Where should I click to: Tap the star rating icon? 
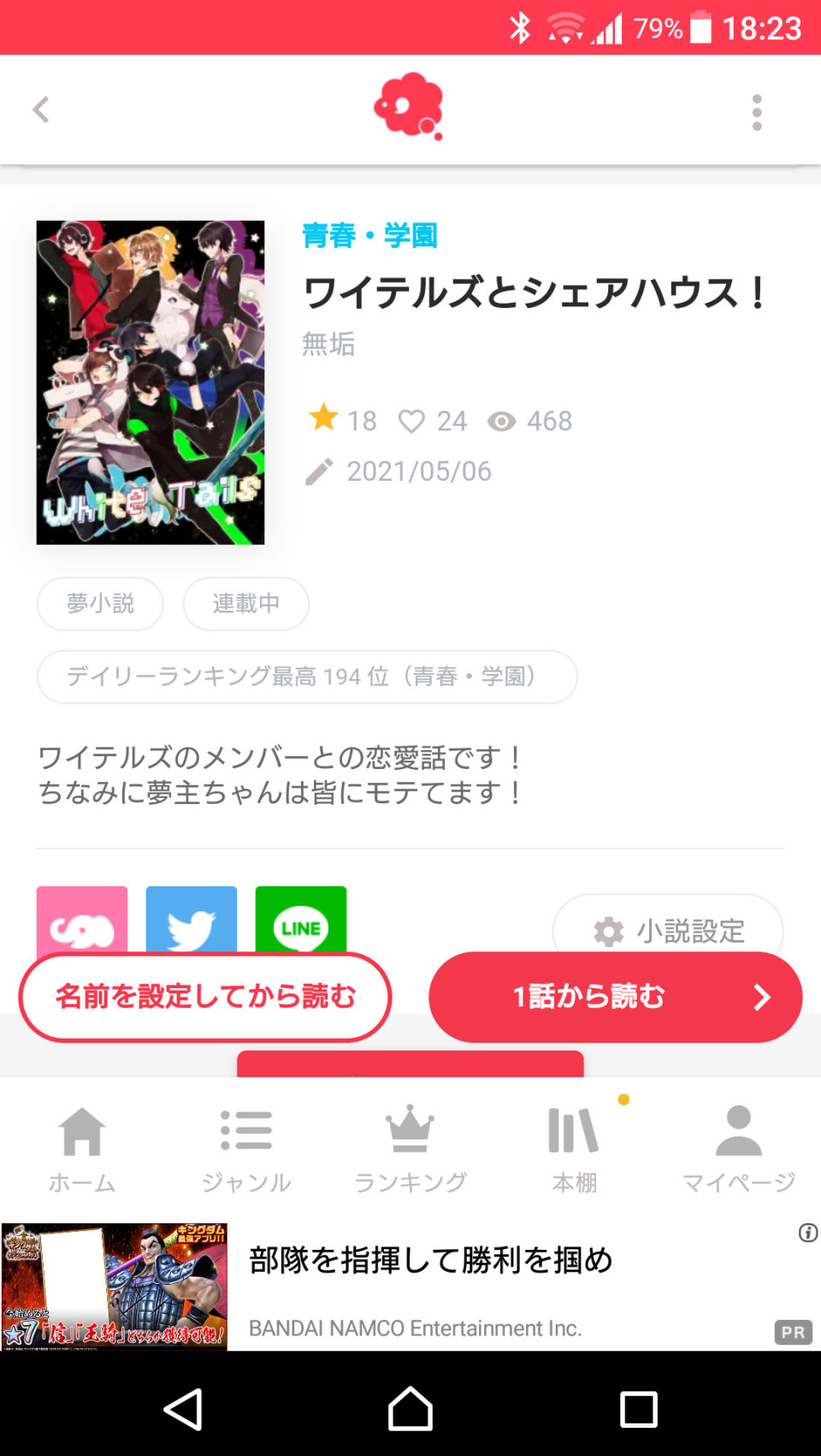coord(323,418)
